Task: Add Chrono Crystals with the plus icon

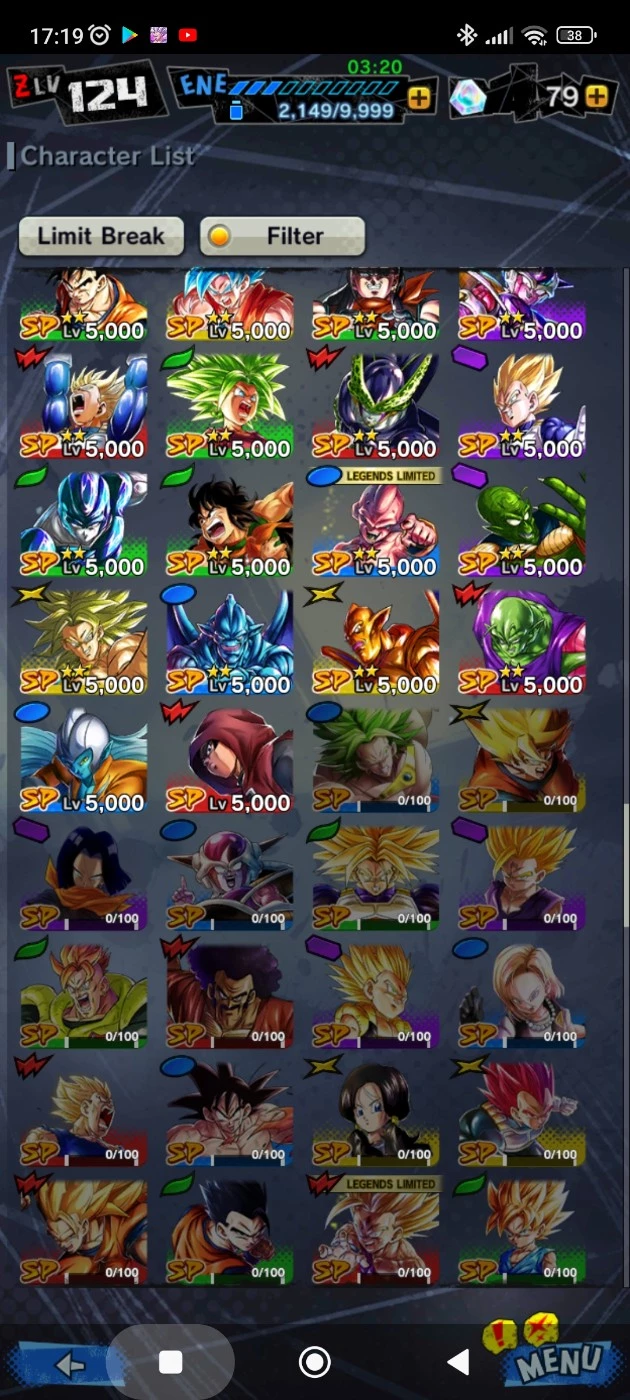Action: 596,97
